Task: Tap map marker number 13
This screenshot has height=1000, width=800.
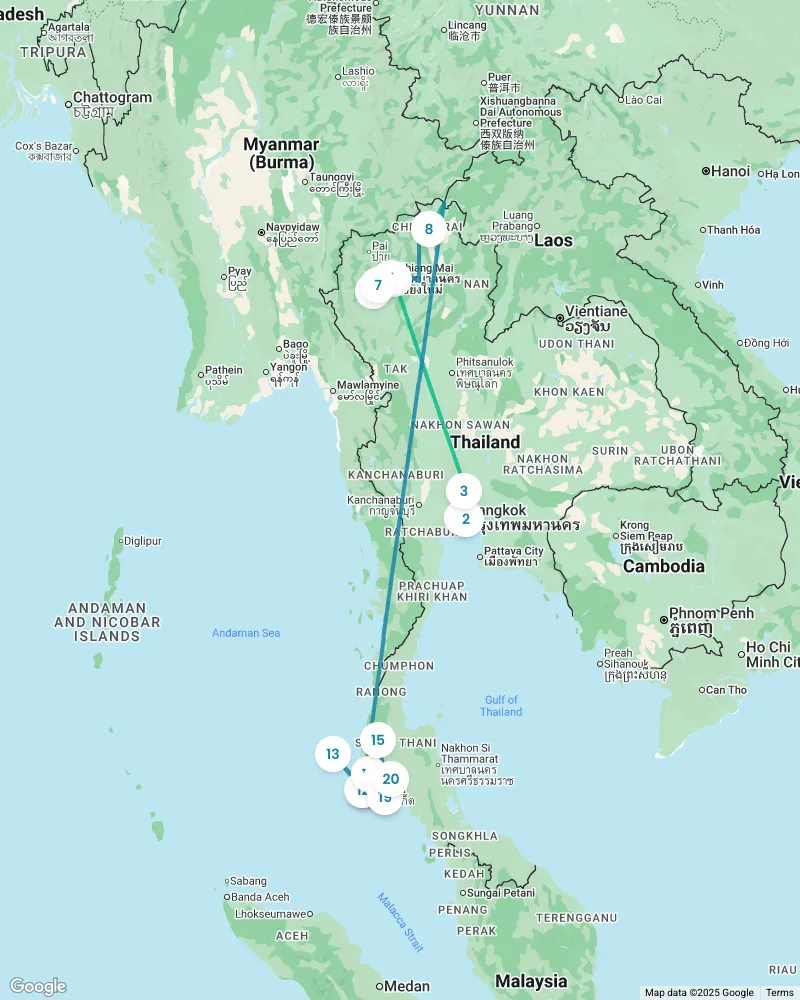Action: point(333,754)
